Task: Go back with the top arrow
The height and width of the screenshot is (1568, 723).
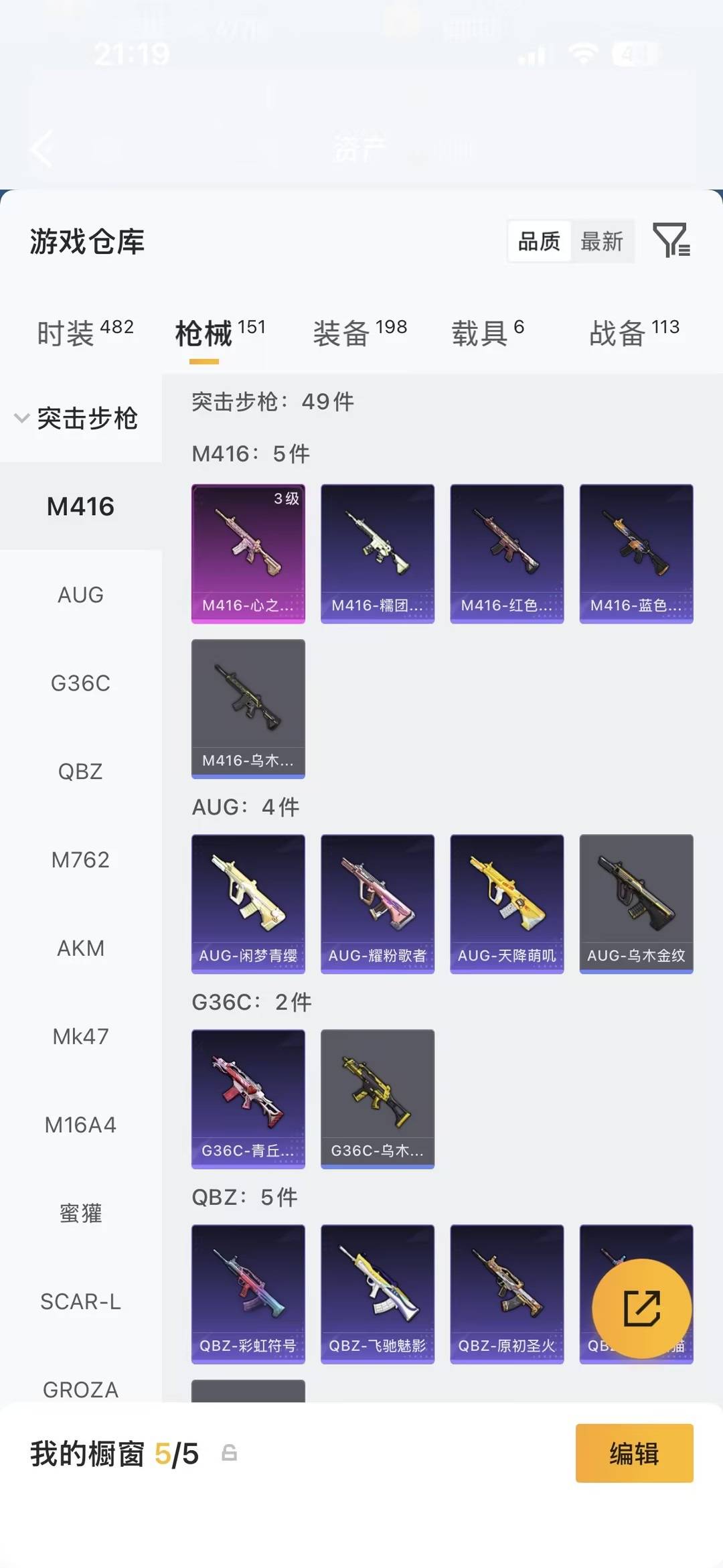Action: pos(42,148)
